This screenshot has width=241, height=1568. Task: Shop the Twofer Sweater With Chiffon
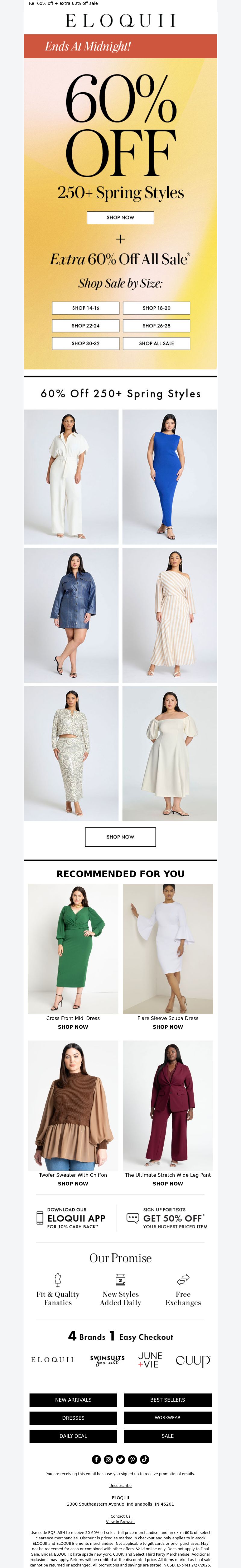point(73,1184)
